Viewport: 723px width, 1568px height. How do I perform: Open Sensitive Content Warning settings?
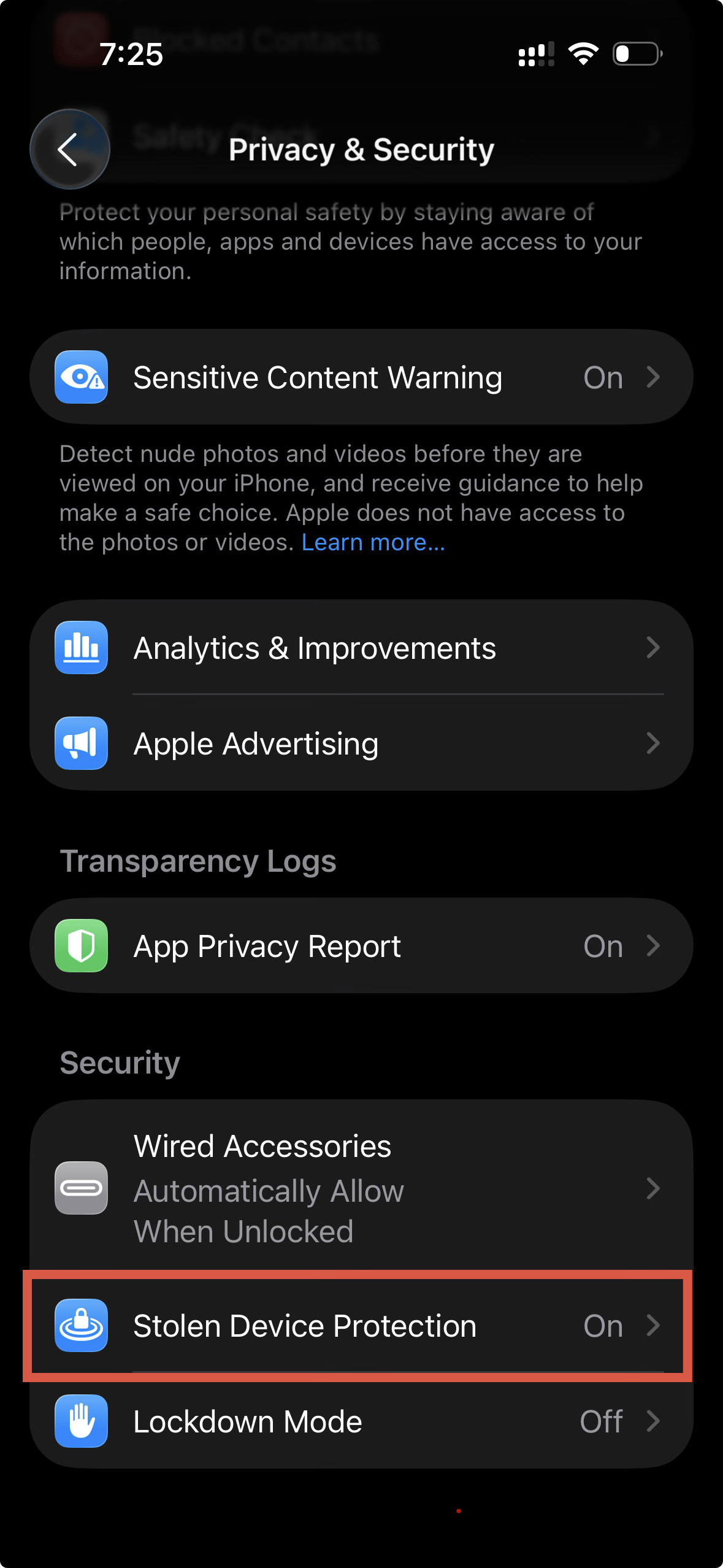[x=361, y=377]
